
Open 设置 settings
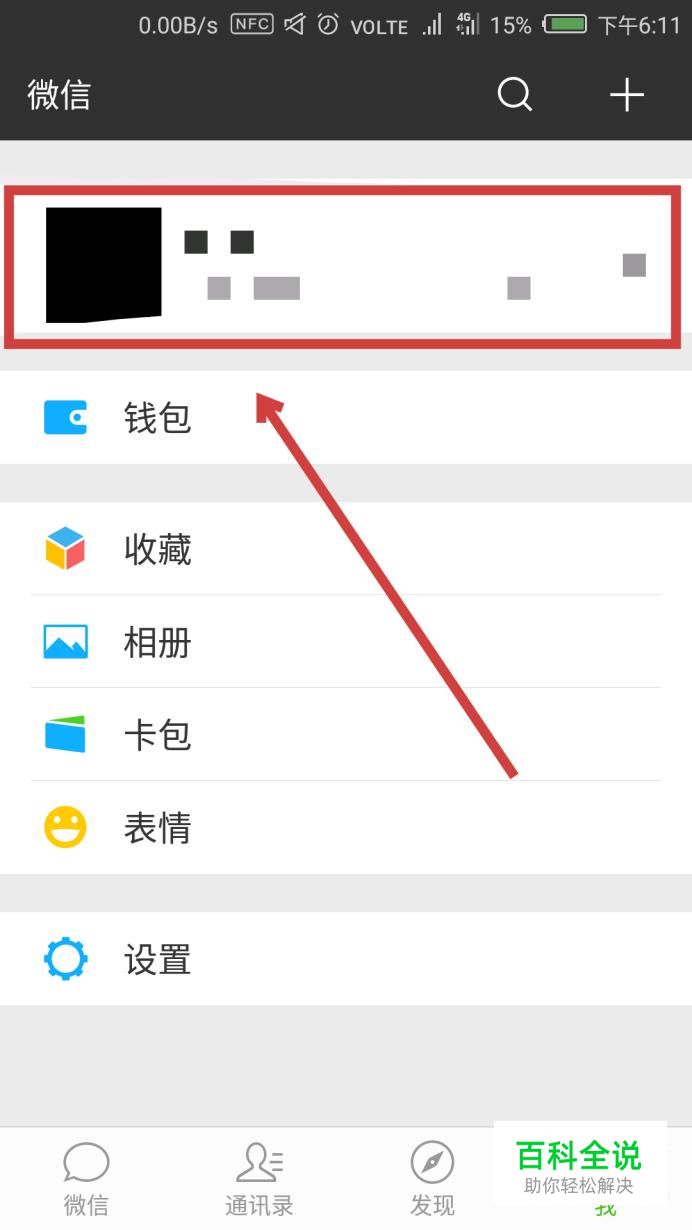[346, 959]
